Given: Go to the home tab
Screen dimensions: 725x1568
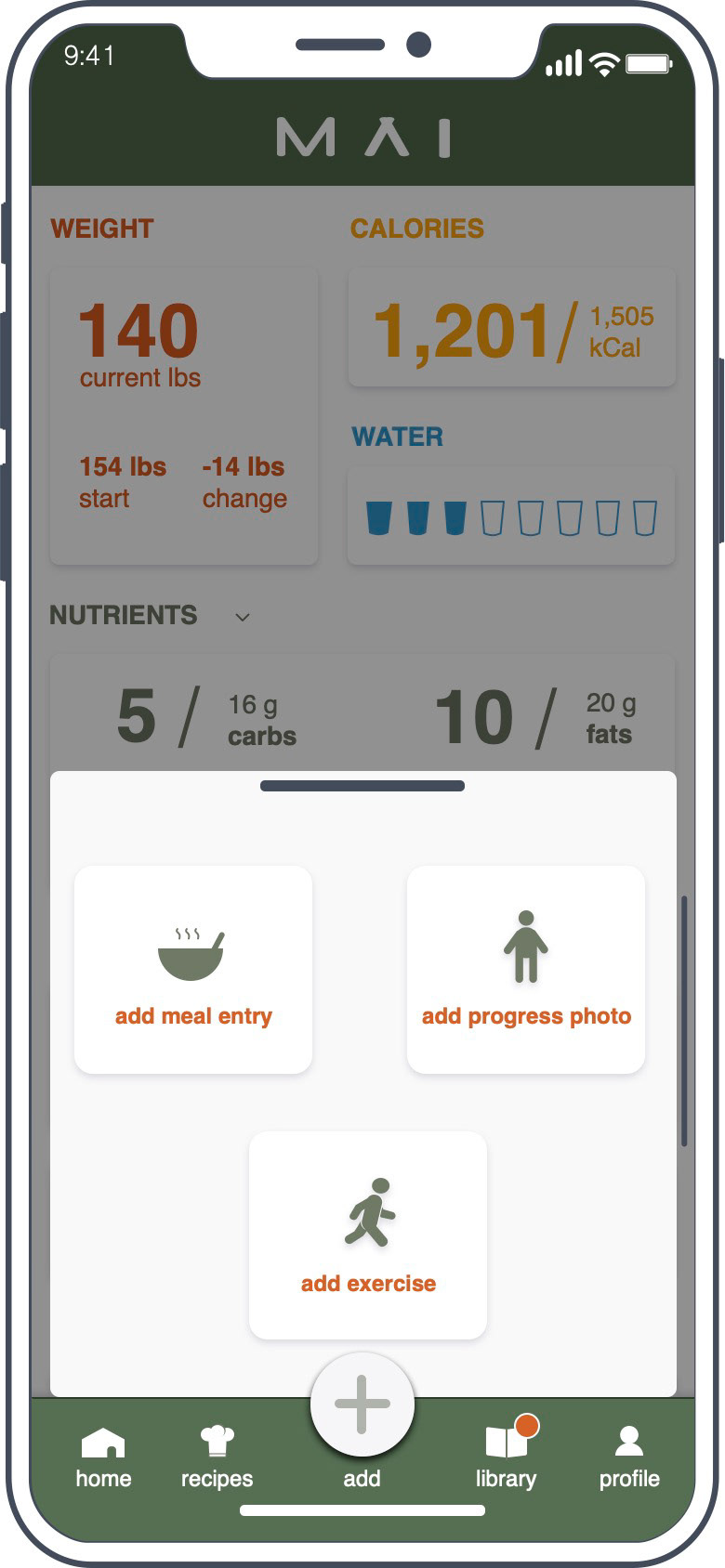Looking at the screenshot, I should coord(103,1457).
